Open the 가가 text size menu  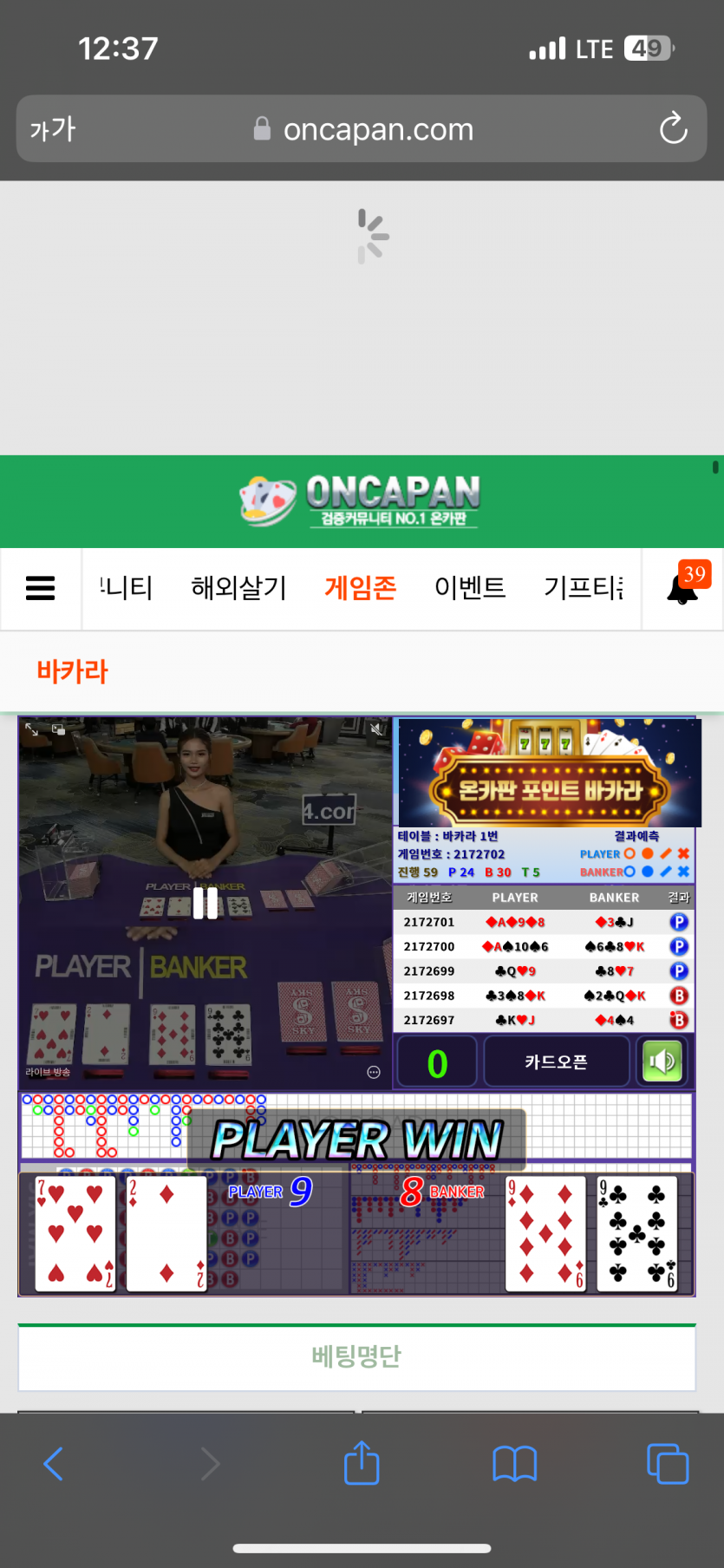53,129
